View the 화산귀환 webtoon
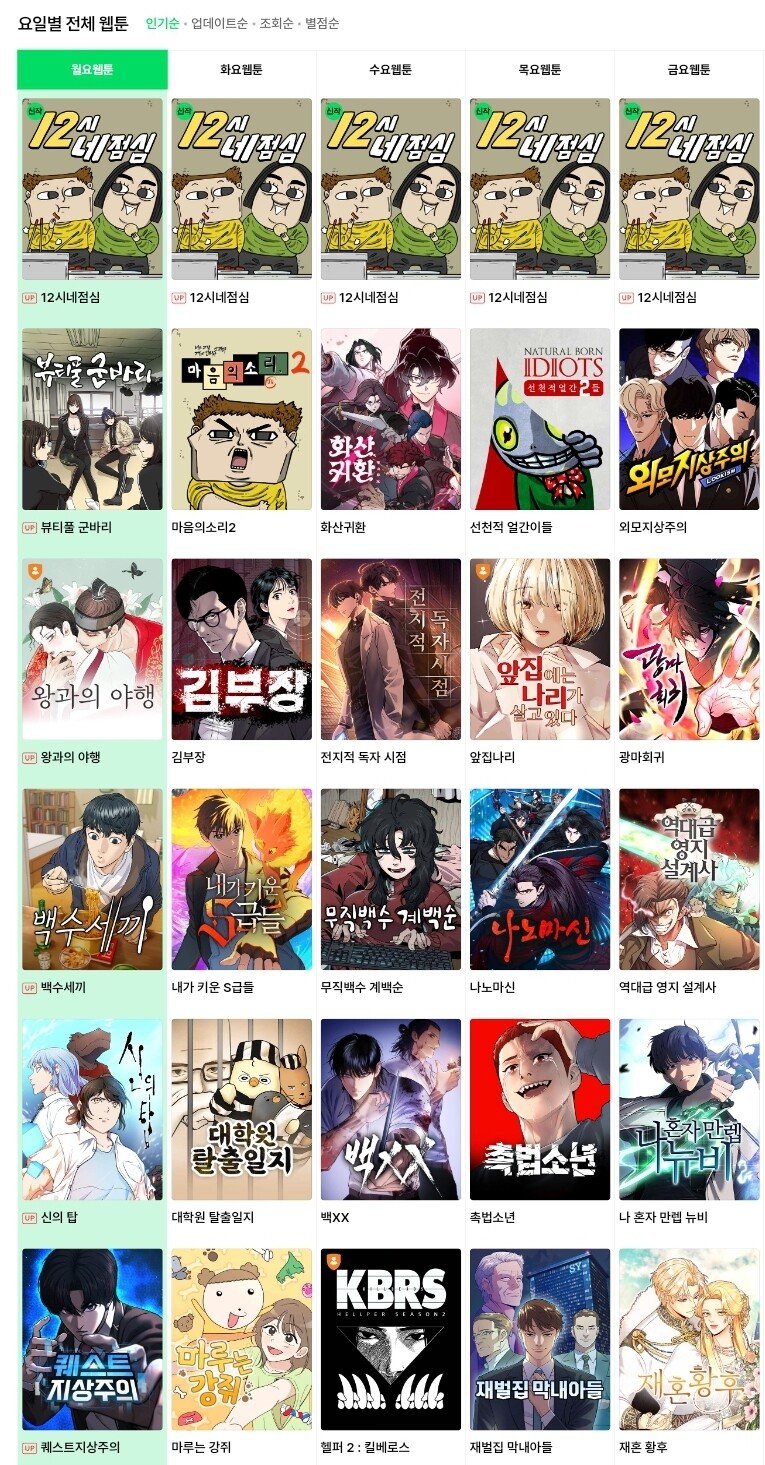The width and height of the screenshot is (765, 1465). pos(390,419)
